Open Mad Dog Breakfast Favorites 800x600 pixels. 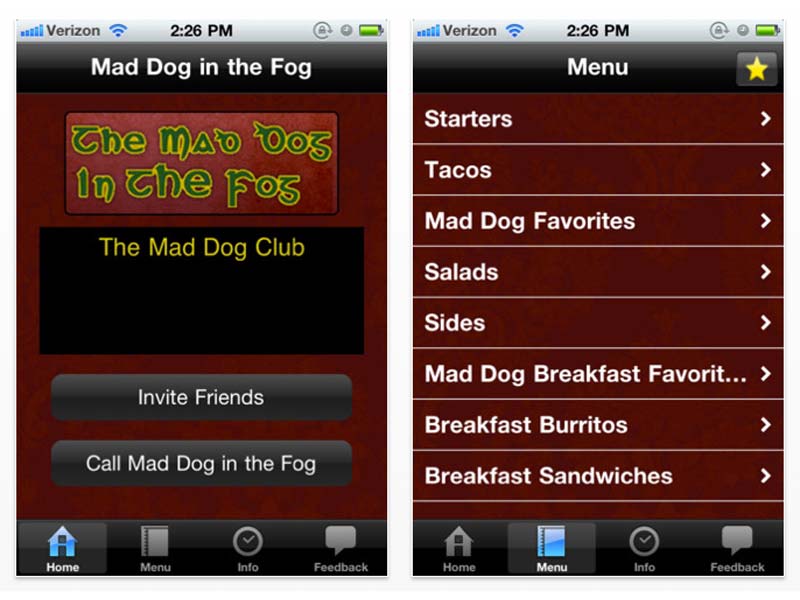pos(598,374)
